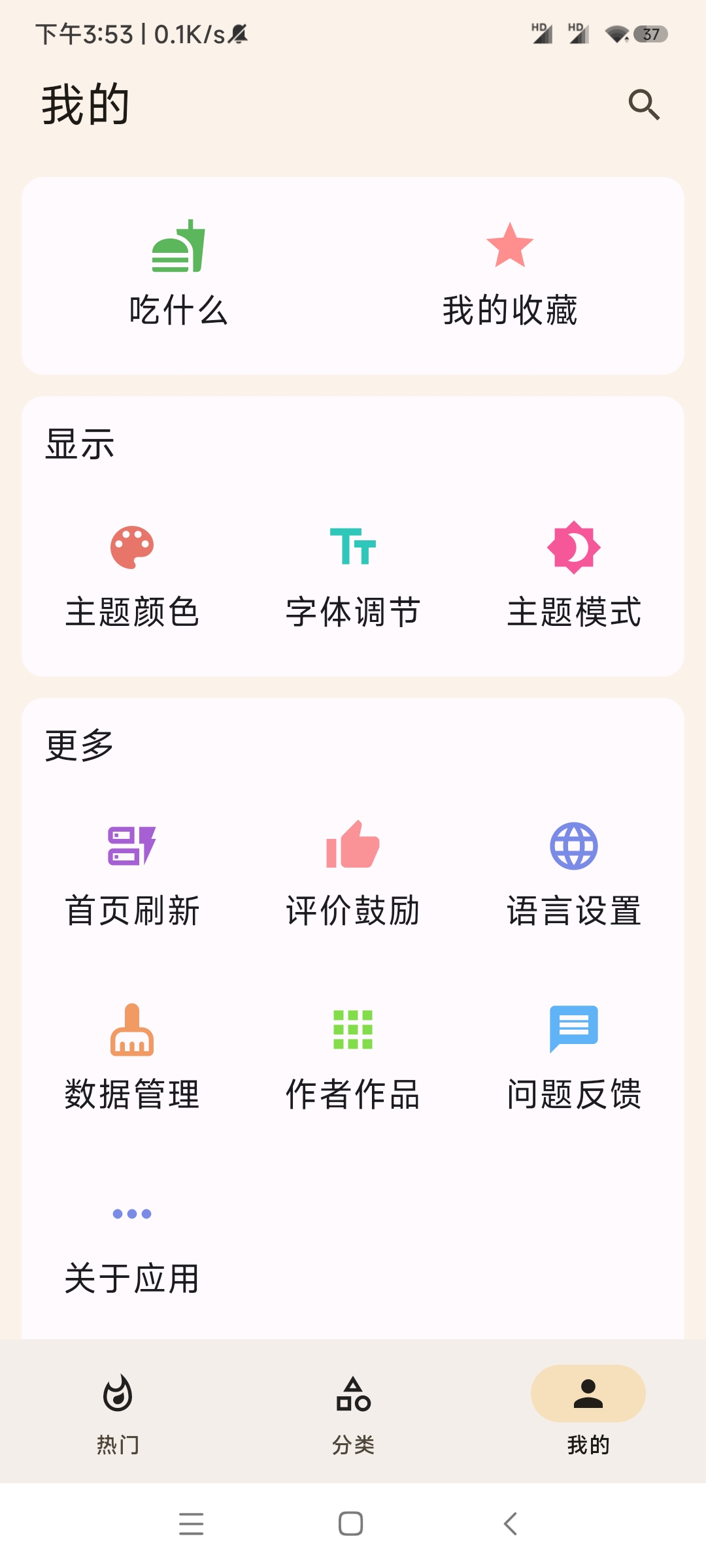This screenshot has width=706, height=1568.
Task: Open the 吃什么 food picker icon
Action: (x=178, y=250)
